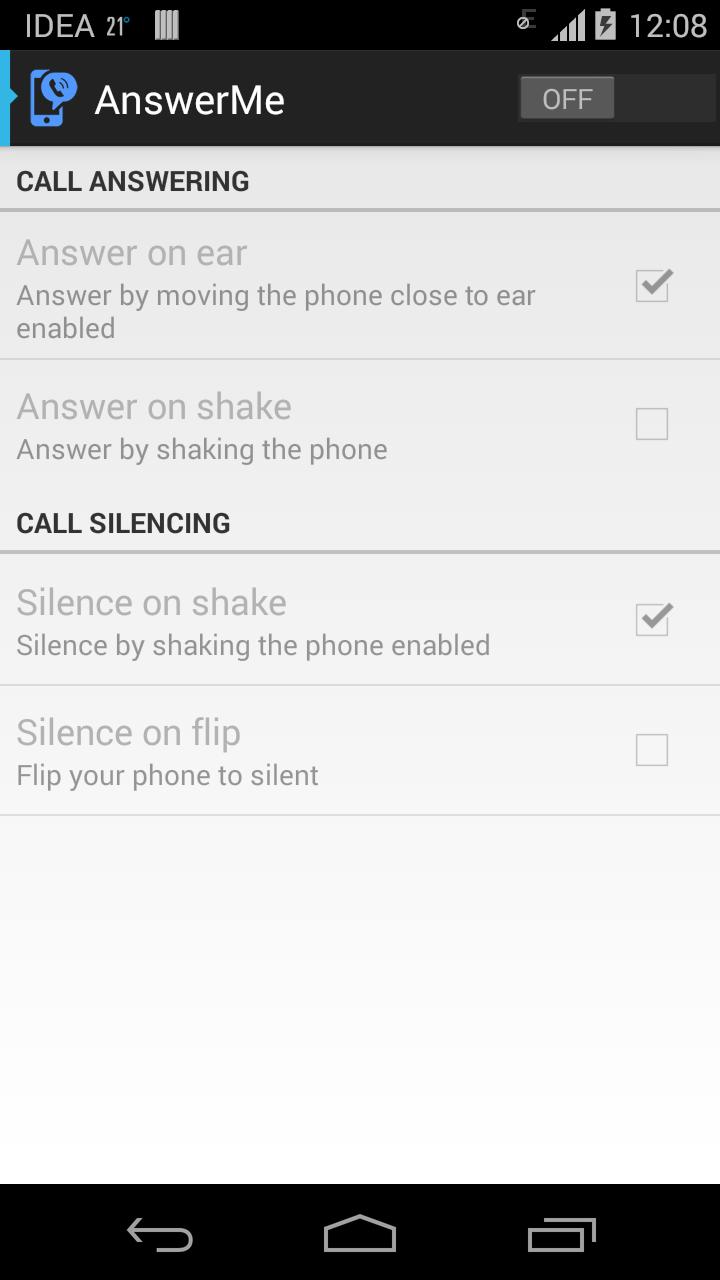Open the recent apps icon
Viewport: 720px width, 1280px height.
[561, 1233]
